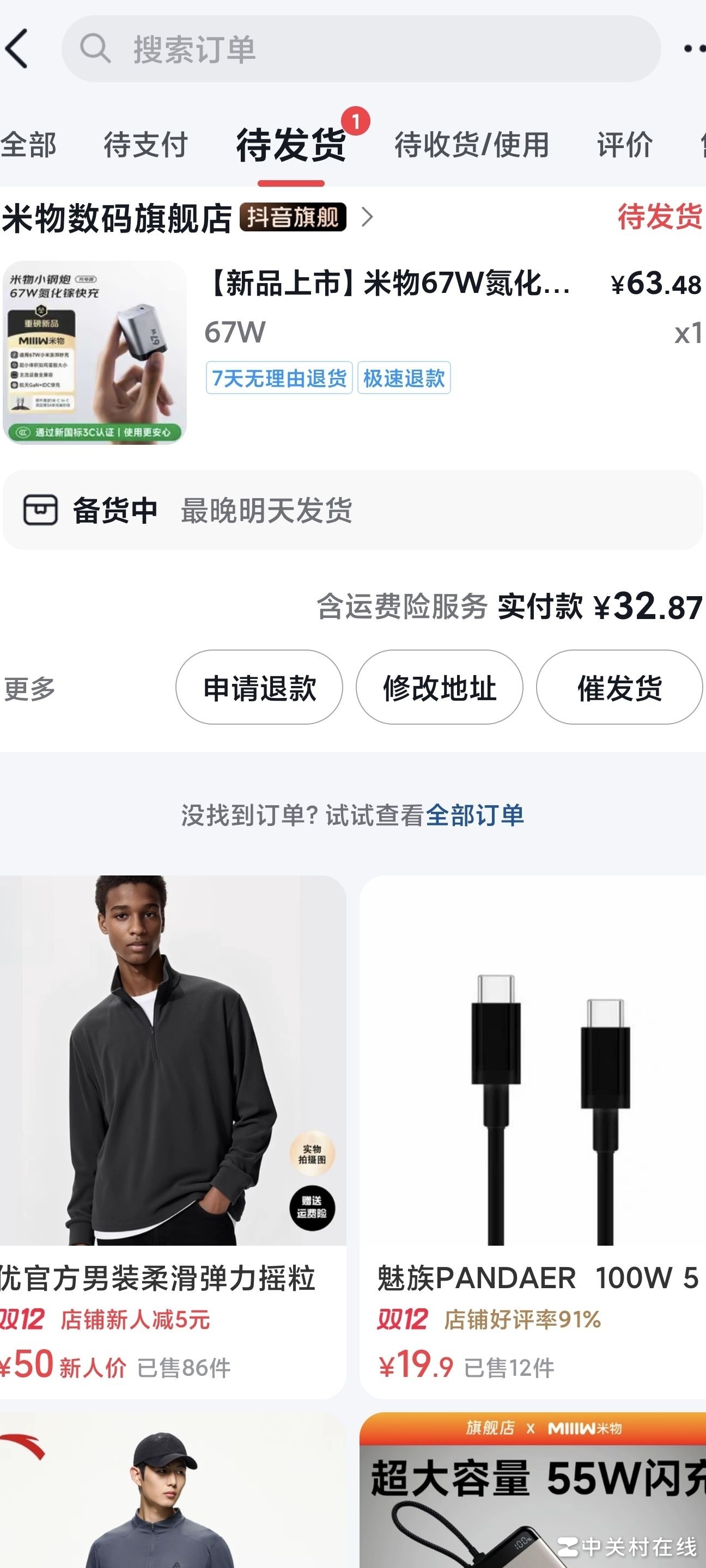Tap 修改地址 to change address

click(439, 687)
